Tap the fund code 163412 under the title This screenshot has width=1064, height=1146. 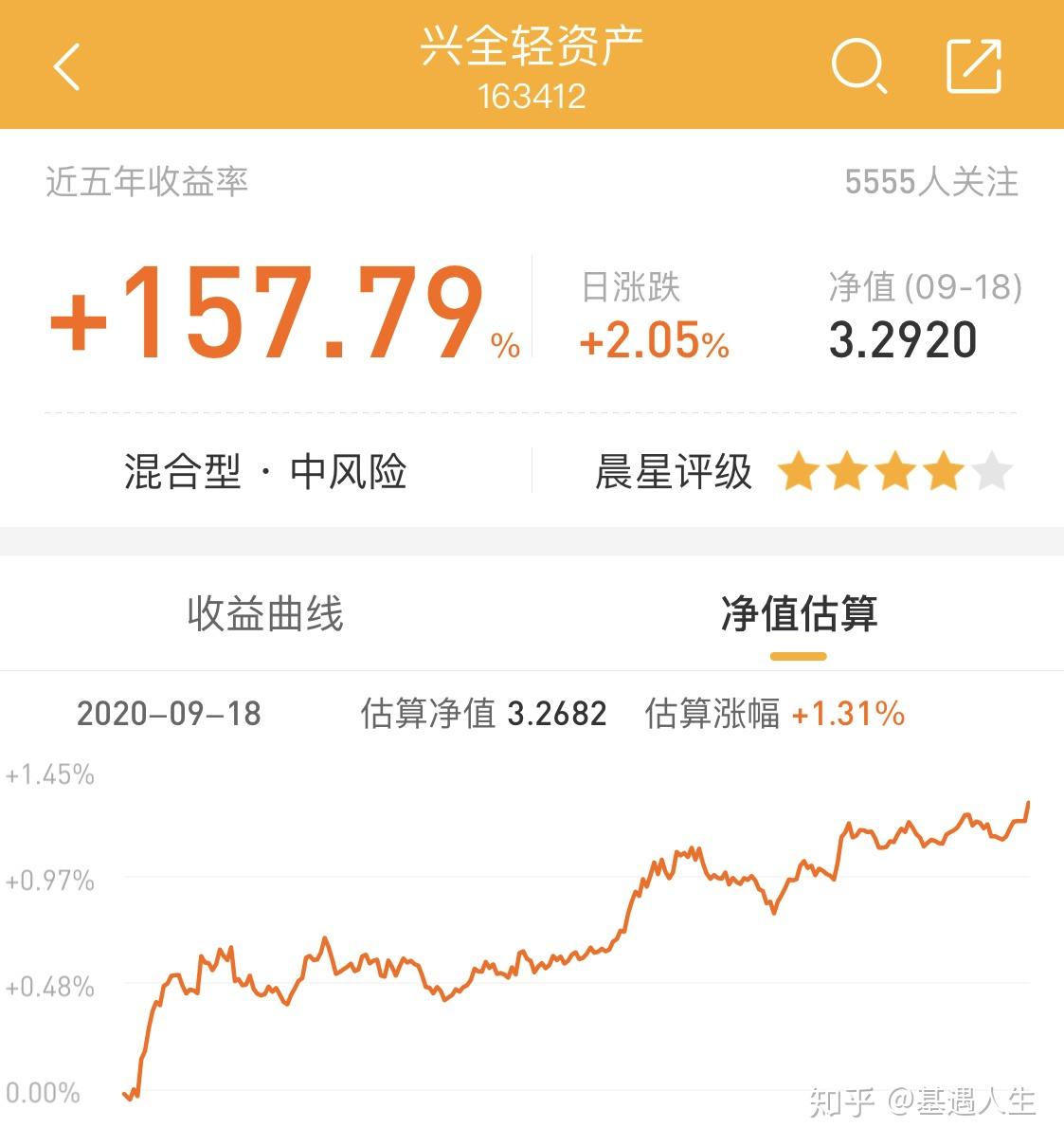click(532, 96)
